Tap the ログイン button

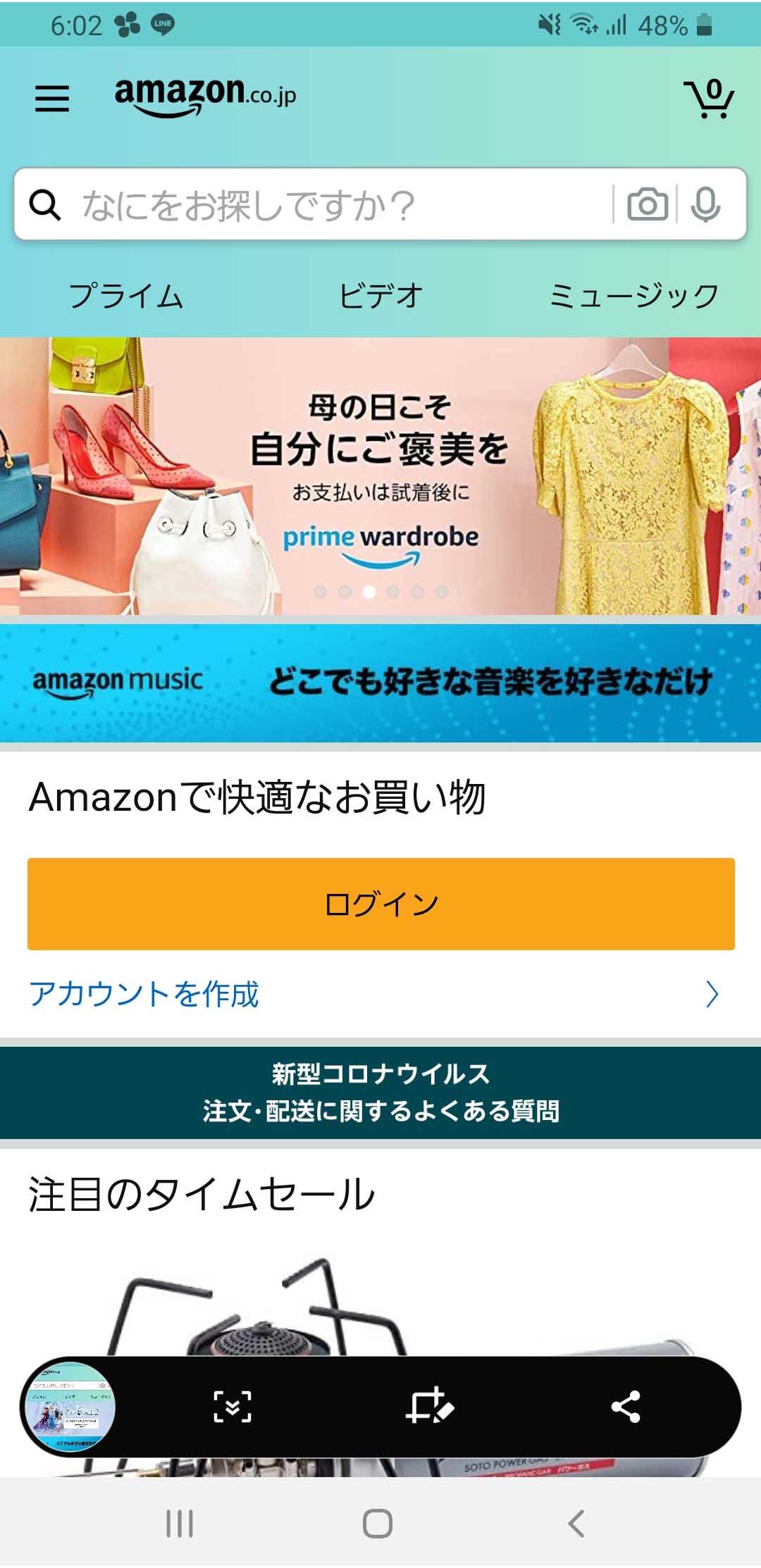(380, 904)
